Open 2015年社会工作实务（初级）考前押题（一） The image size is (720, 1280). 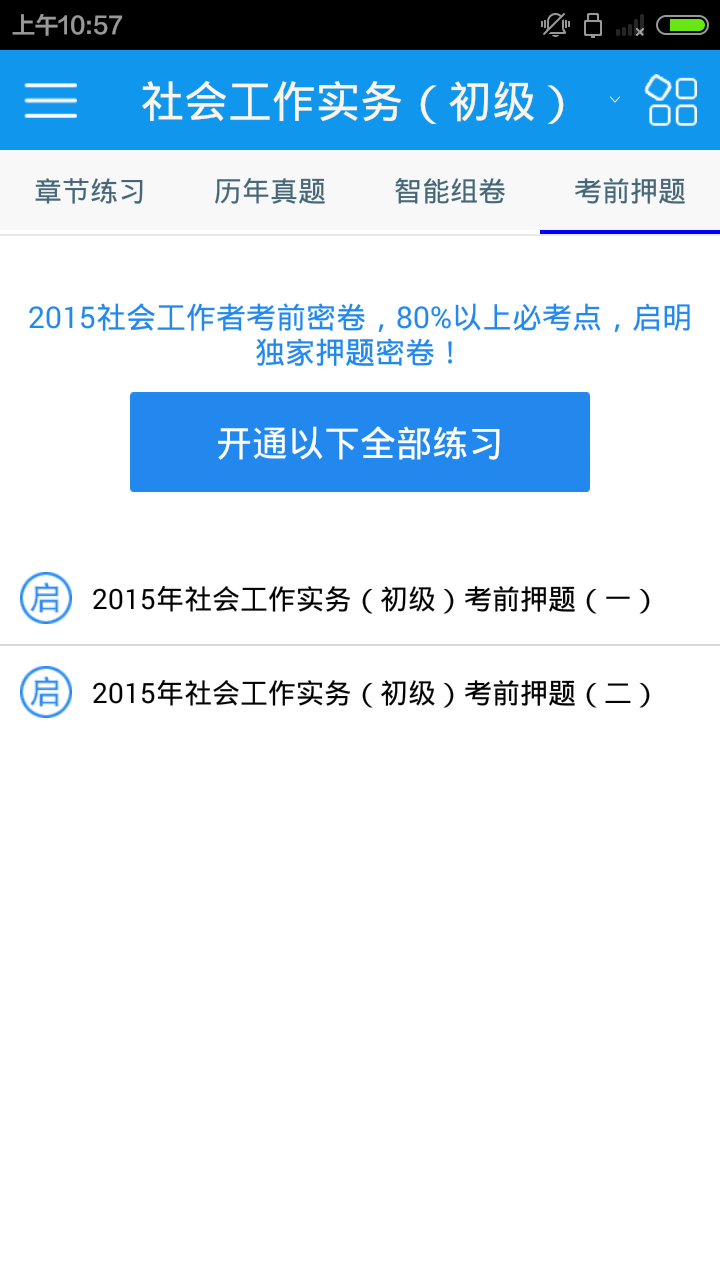pos(360,599)
